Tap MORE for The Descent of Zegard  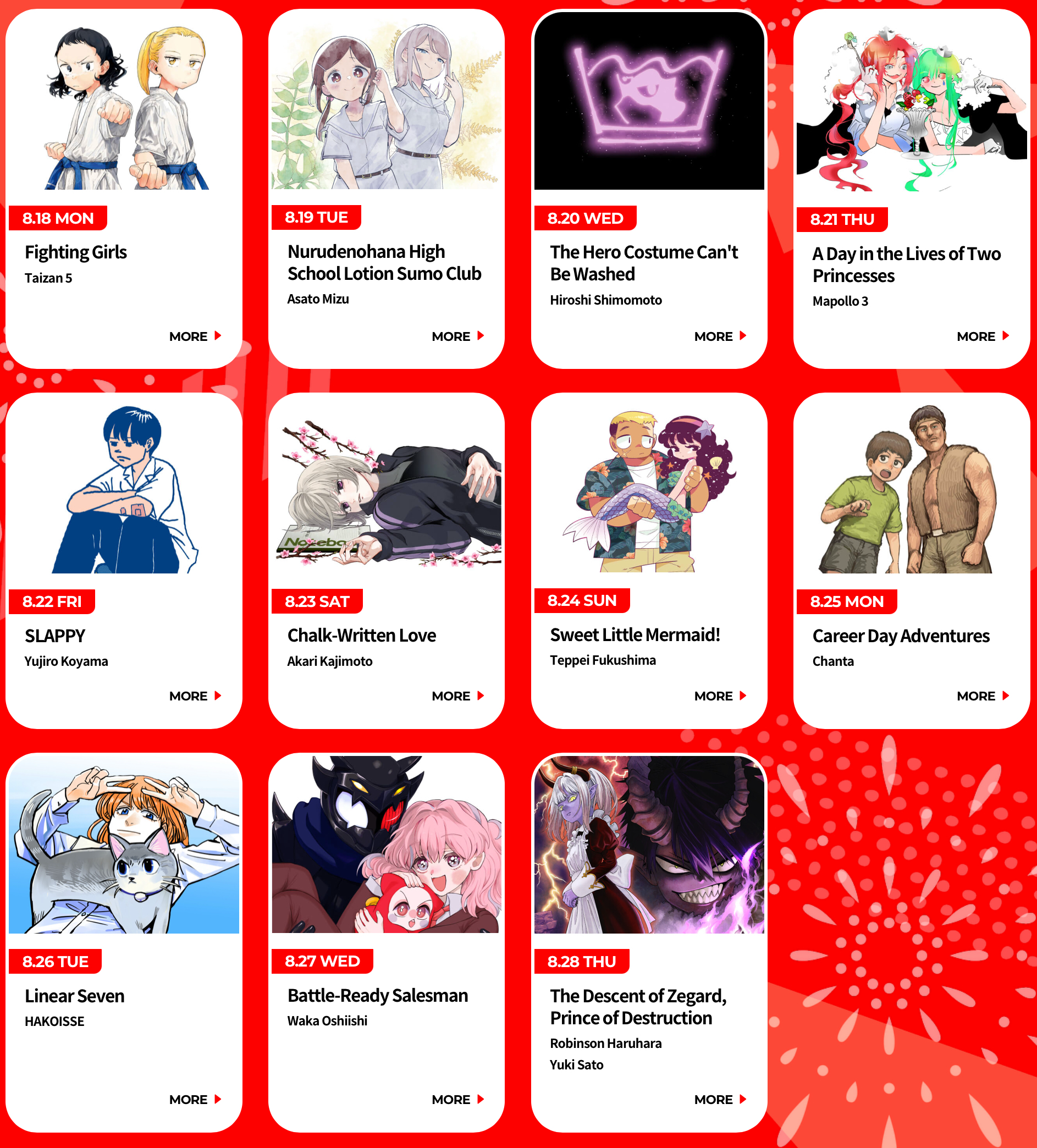click(720, 1100)
